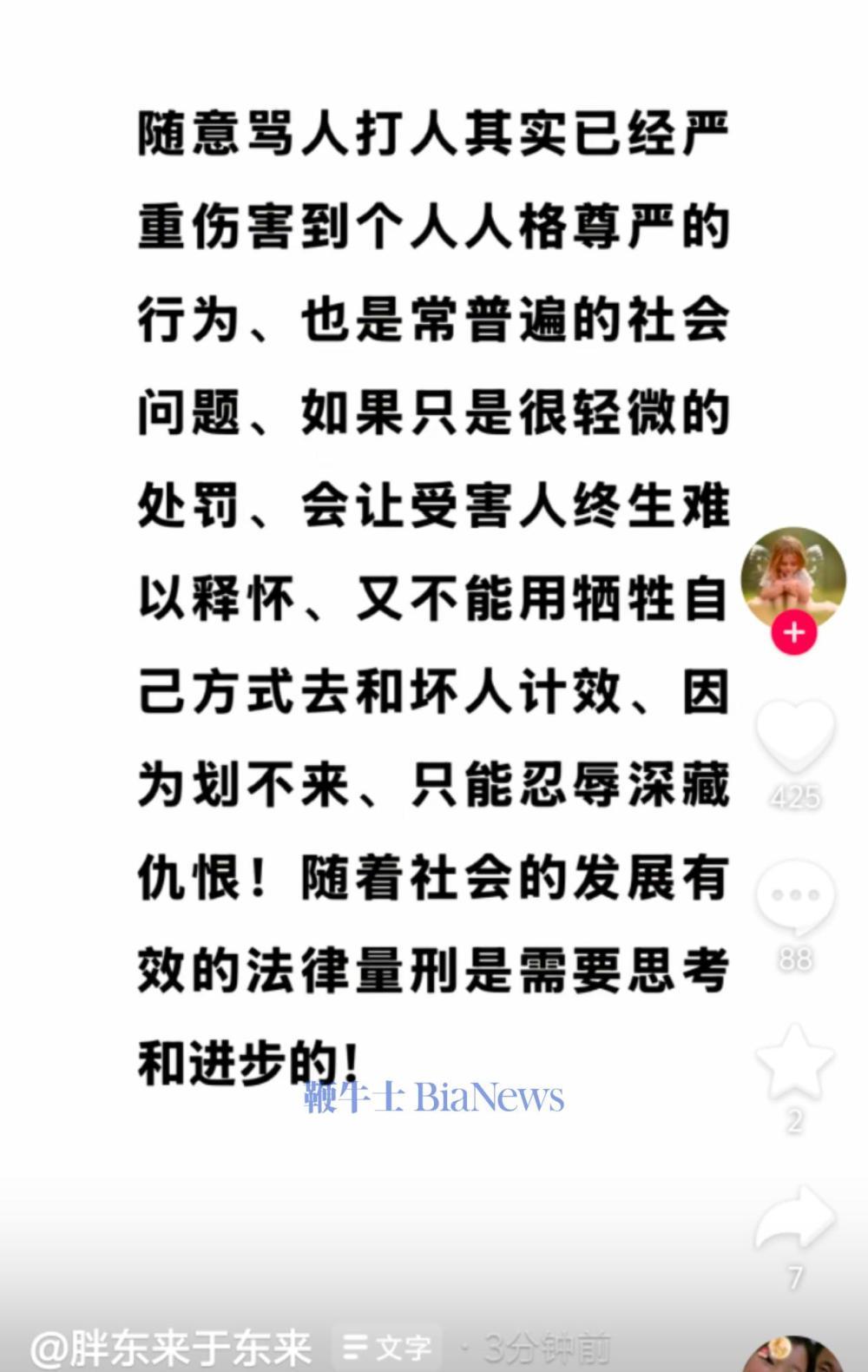
Task: Add this post to favorites with the star
Action: click(795, 1060)
